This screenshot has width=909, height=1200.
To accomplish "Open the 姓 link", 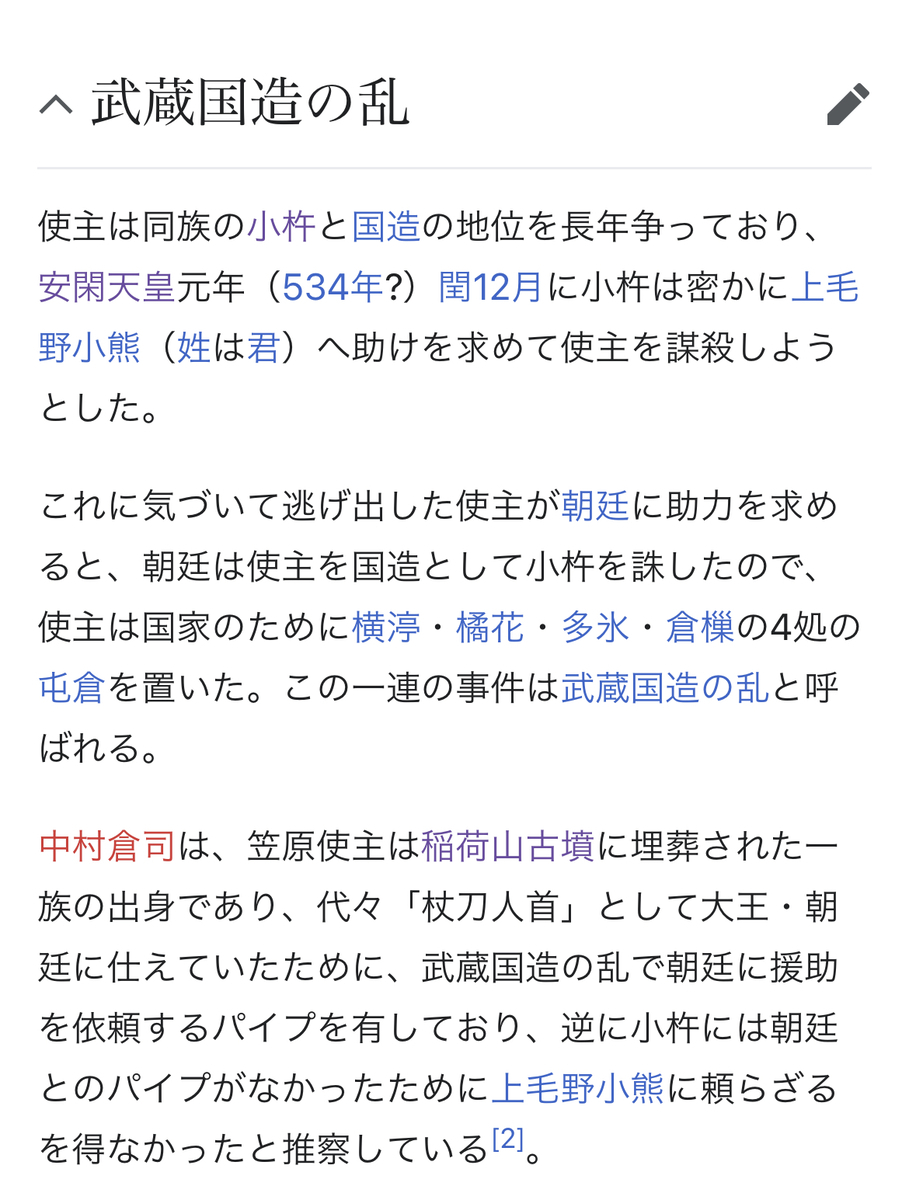I will 194,349.
